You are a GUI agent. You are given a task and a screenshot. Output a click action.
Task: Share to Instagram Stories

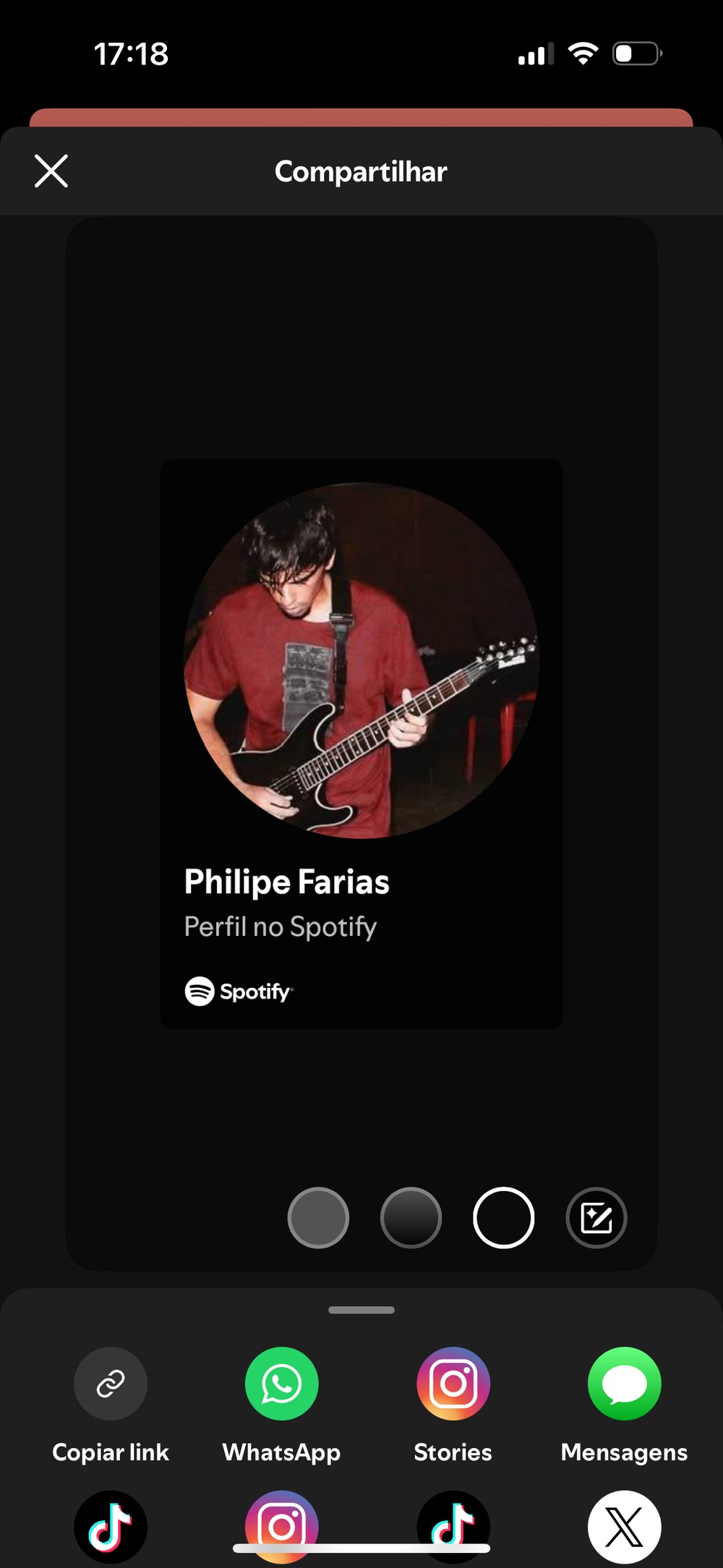tap(453, 1384)
